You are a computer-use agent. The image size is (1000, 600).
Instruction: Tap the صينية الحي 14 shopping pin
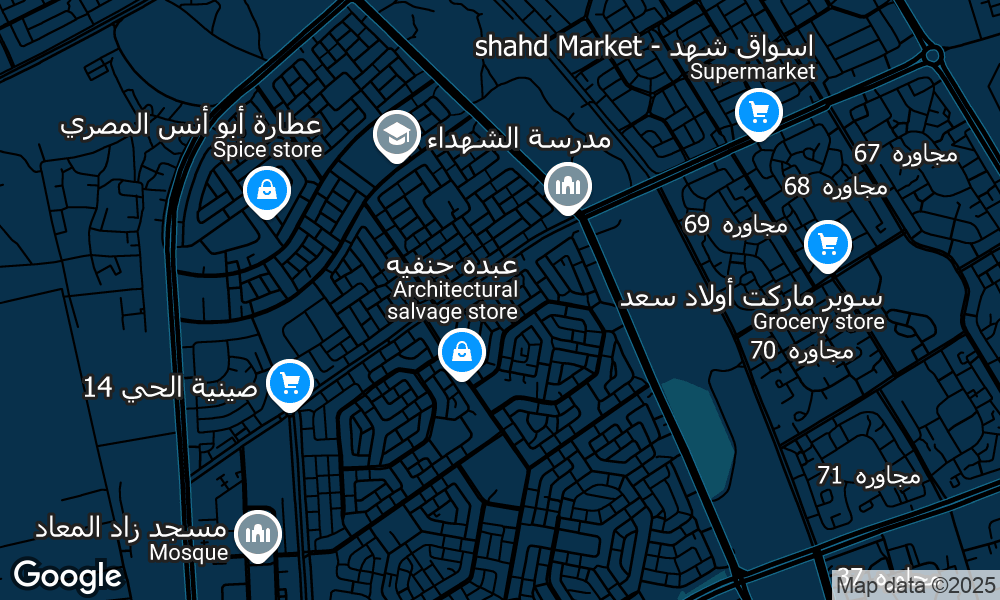(290, 383)
